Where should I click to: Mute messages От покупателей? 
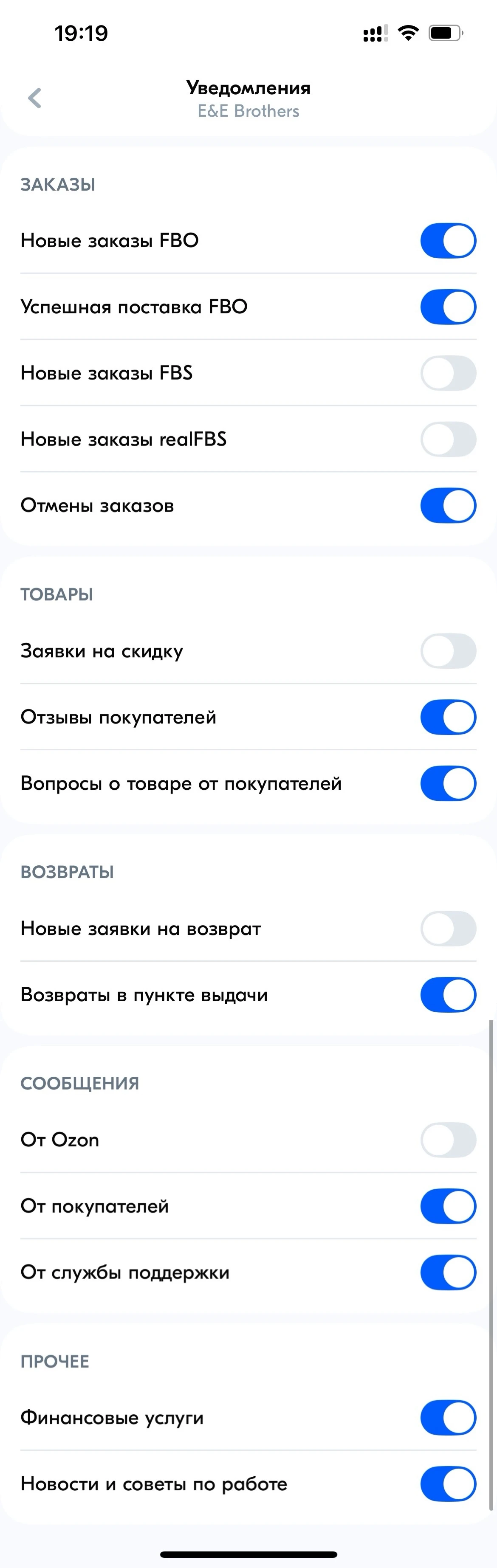tap(448, 1206)
